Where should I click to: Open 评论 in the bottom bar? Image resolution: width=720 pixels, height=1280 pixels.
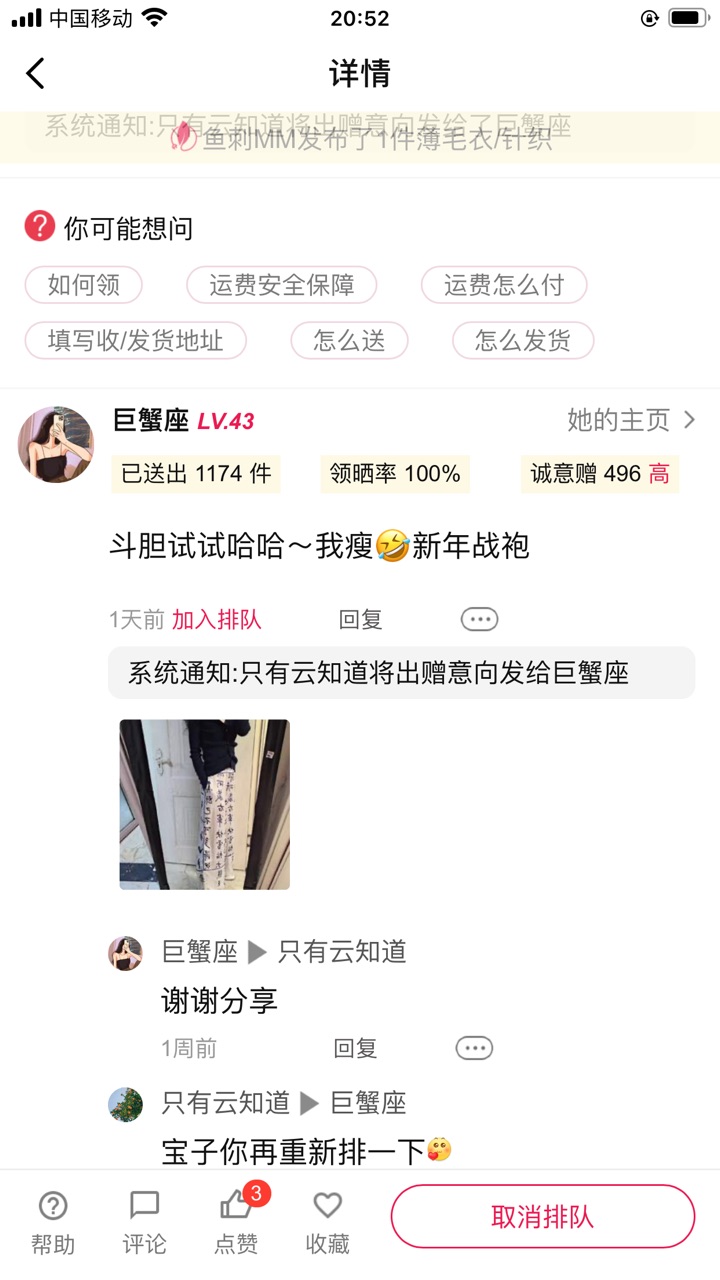pos(144,1221)
